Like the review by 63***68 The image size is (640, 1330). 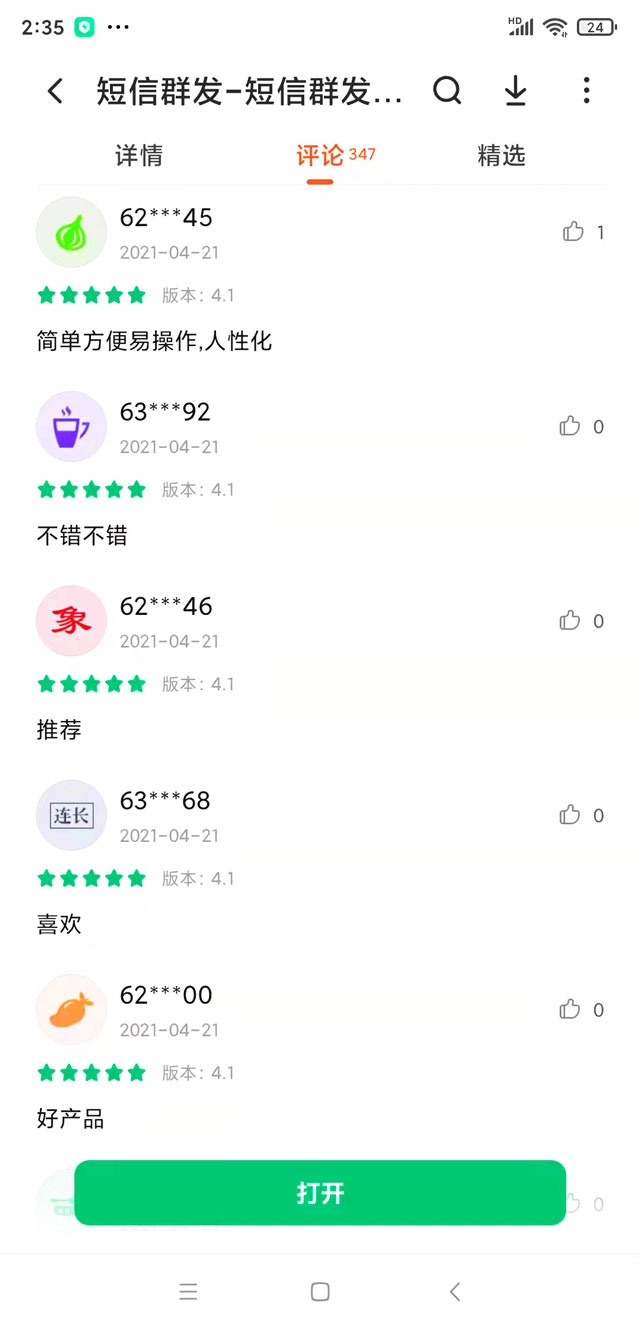(570, 816)
